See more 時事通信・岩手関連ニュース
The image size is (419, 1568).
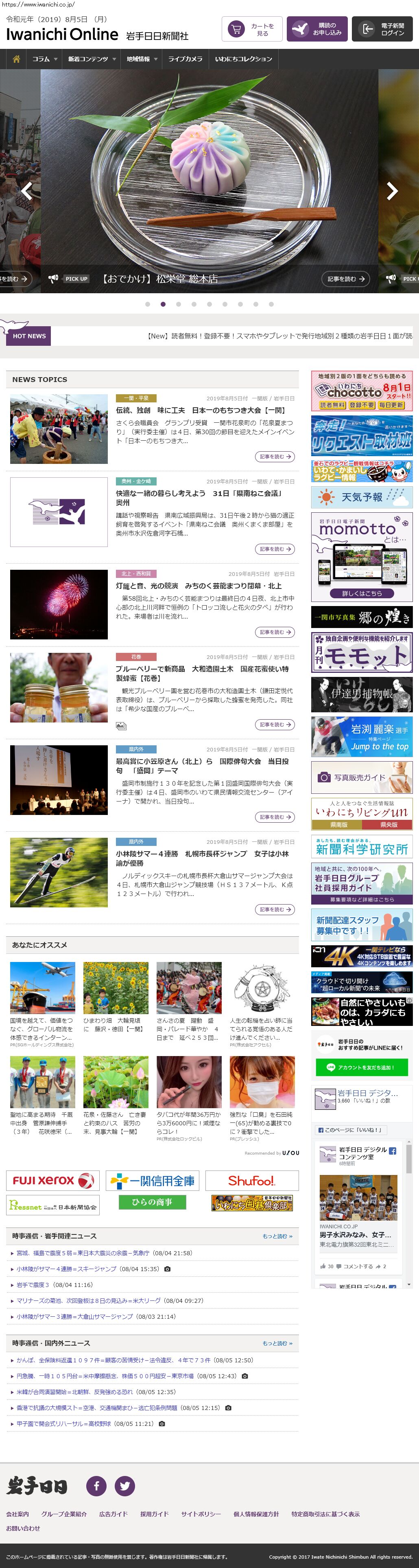(277, 1236)
